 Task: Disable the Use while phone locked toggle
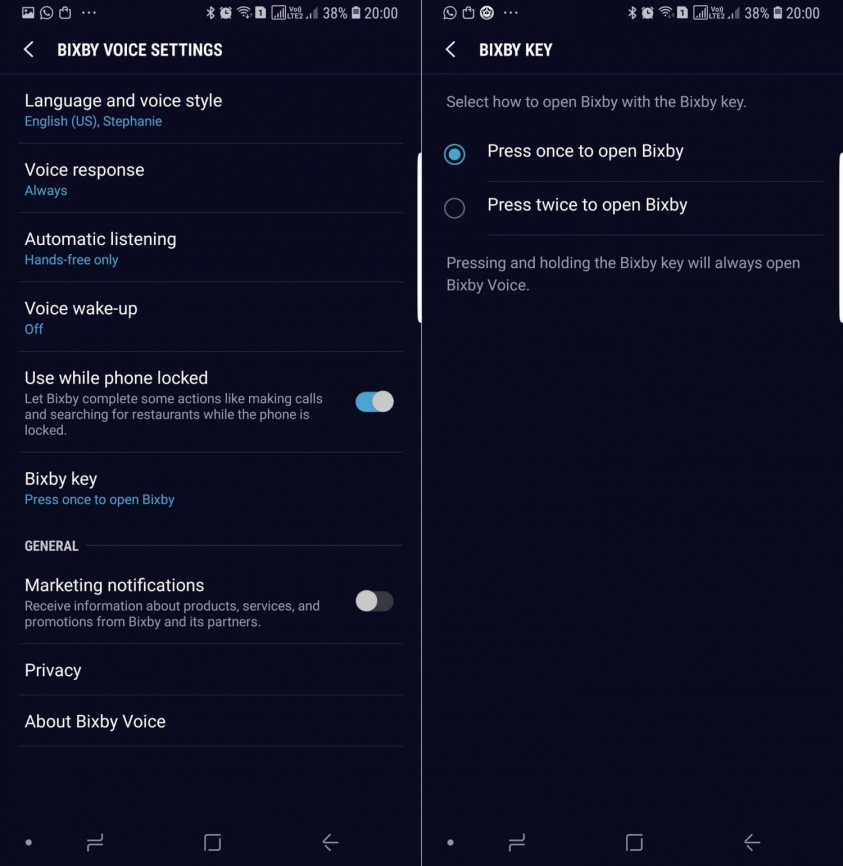(x=374, y=401)
